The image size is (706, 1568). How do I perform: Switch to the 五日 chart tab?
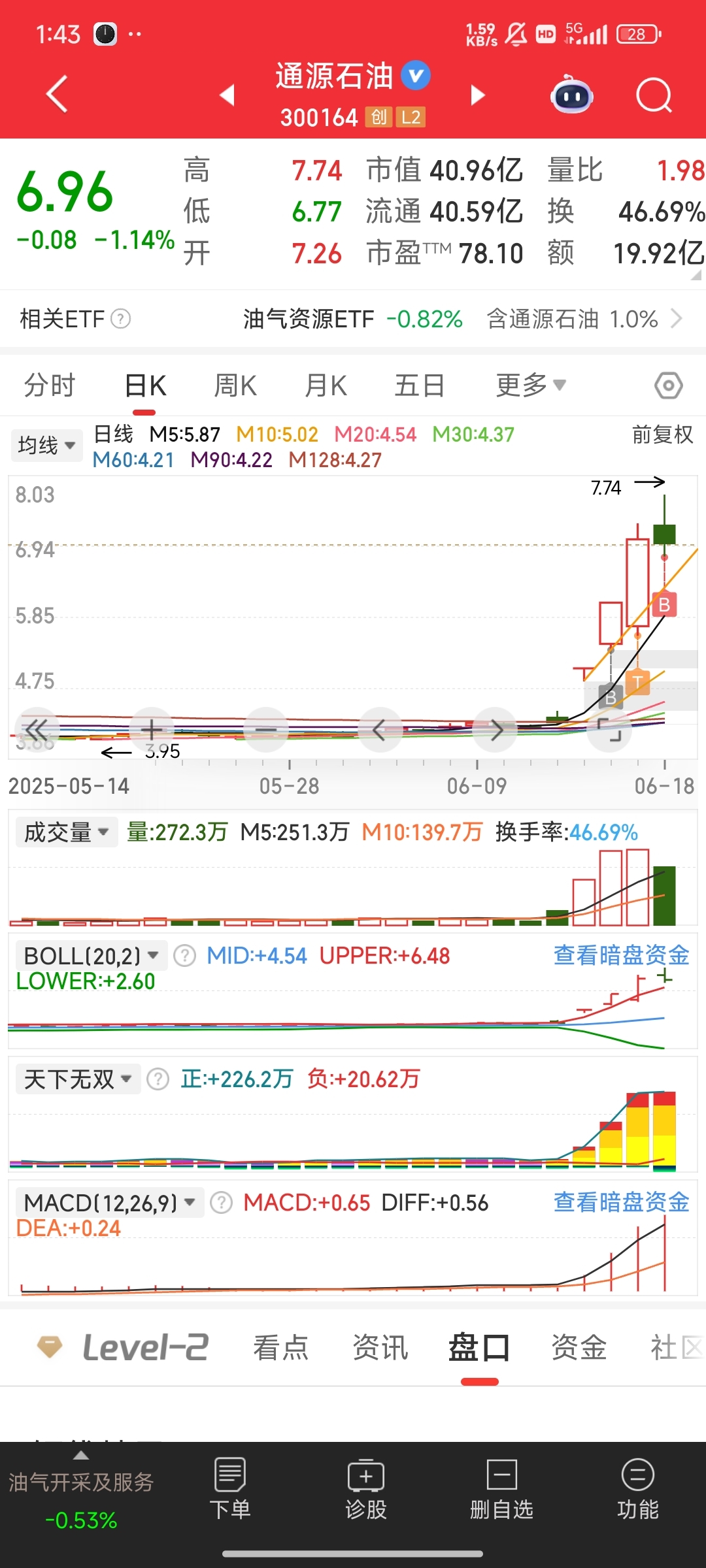[419, 385]
